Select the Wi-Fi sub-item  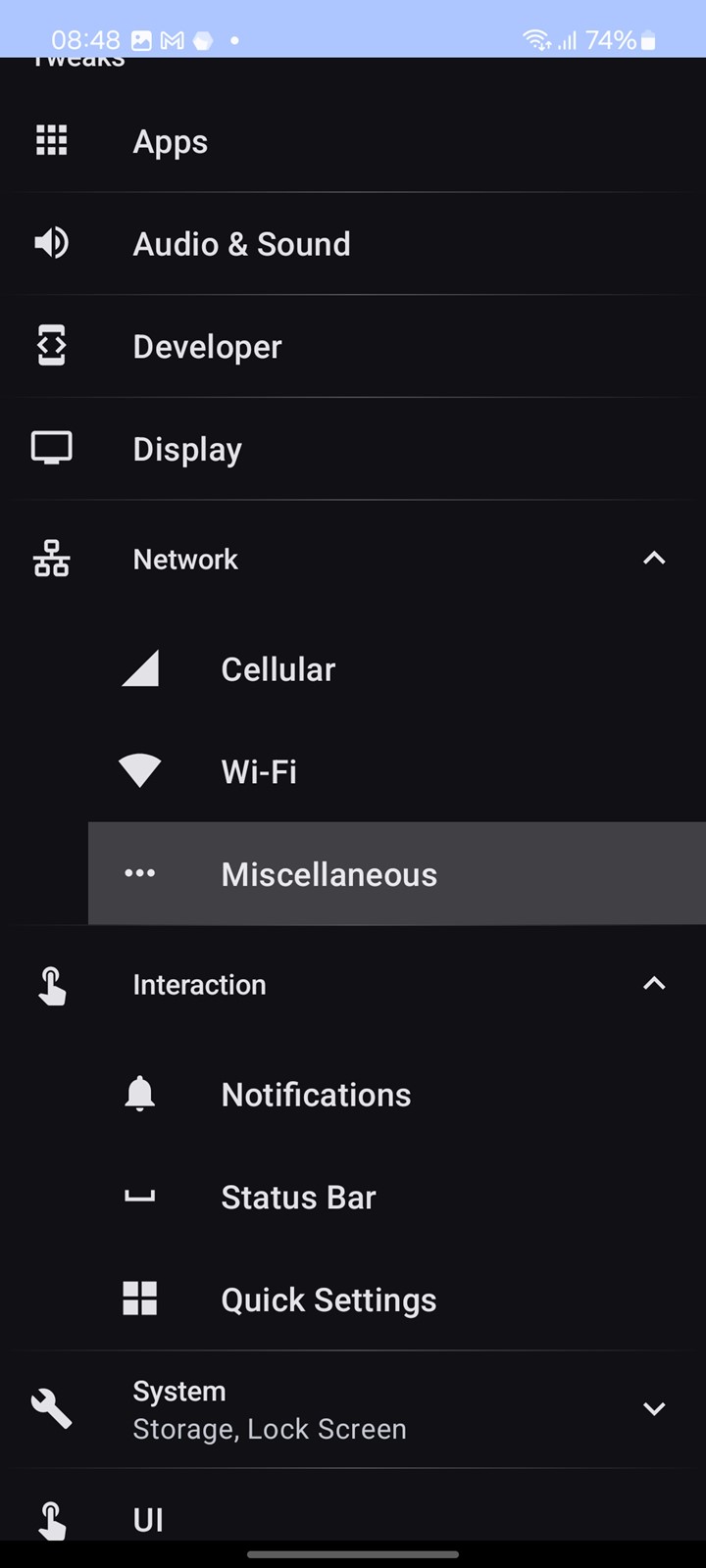point(397,771)
